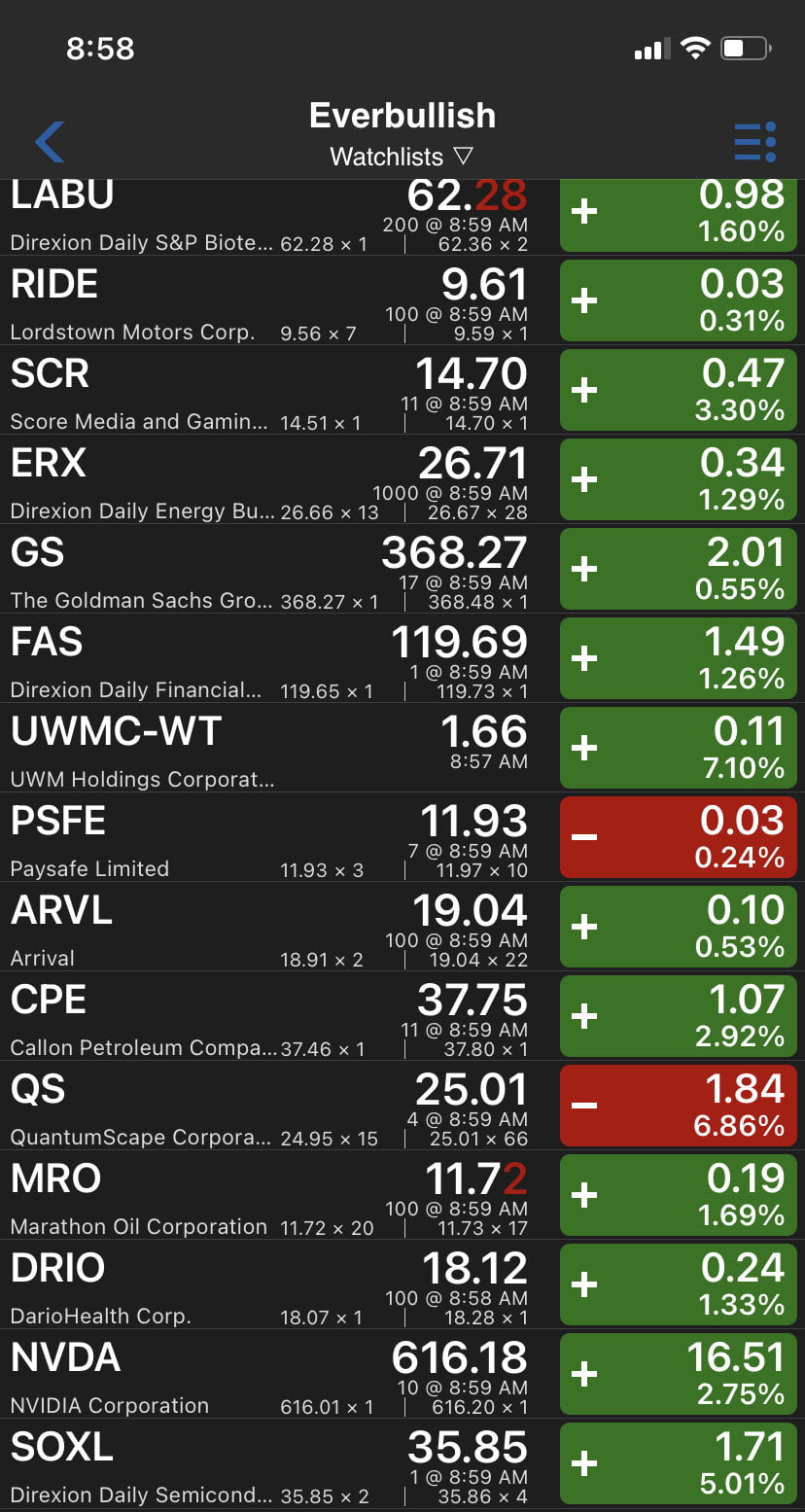Viewport: 805px width, 1512px height.
Task: Show the FAS Direxion Financial row
Action: [x=272, y=659]
